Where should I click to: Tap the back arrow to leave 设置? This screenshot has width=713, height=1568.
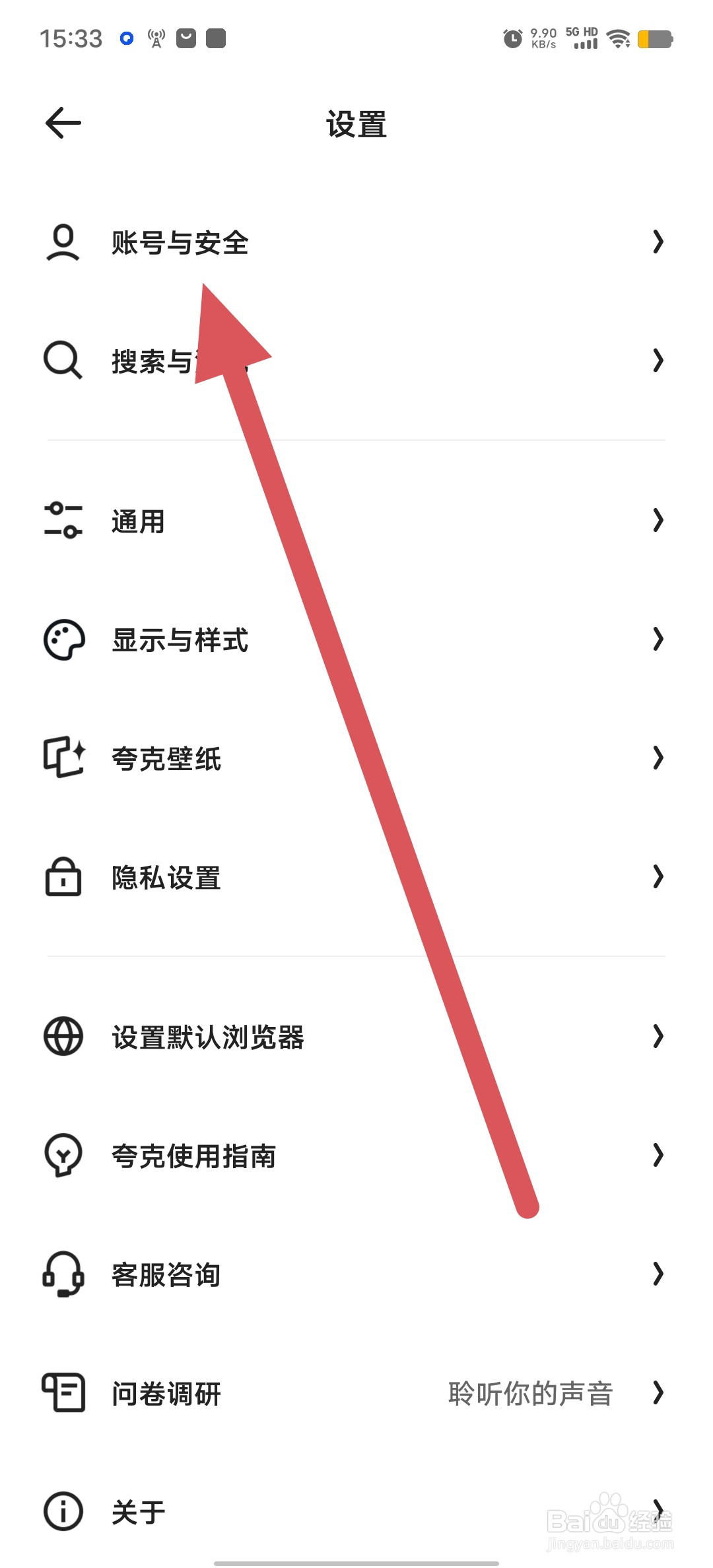61,122
